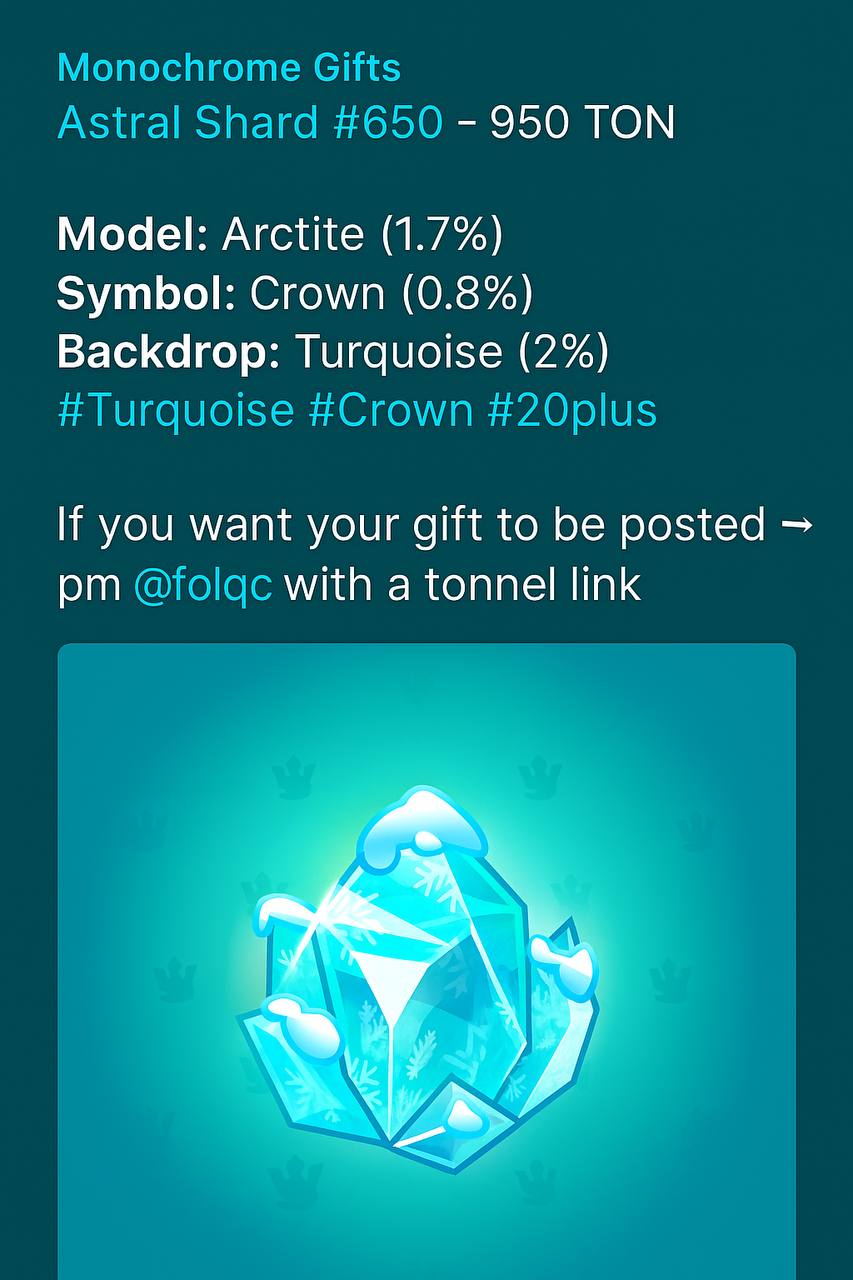Tap the #Turquoise hashtag

176,410
